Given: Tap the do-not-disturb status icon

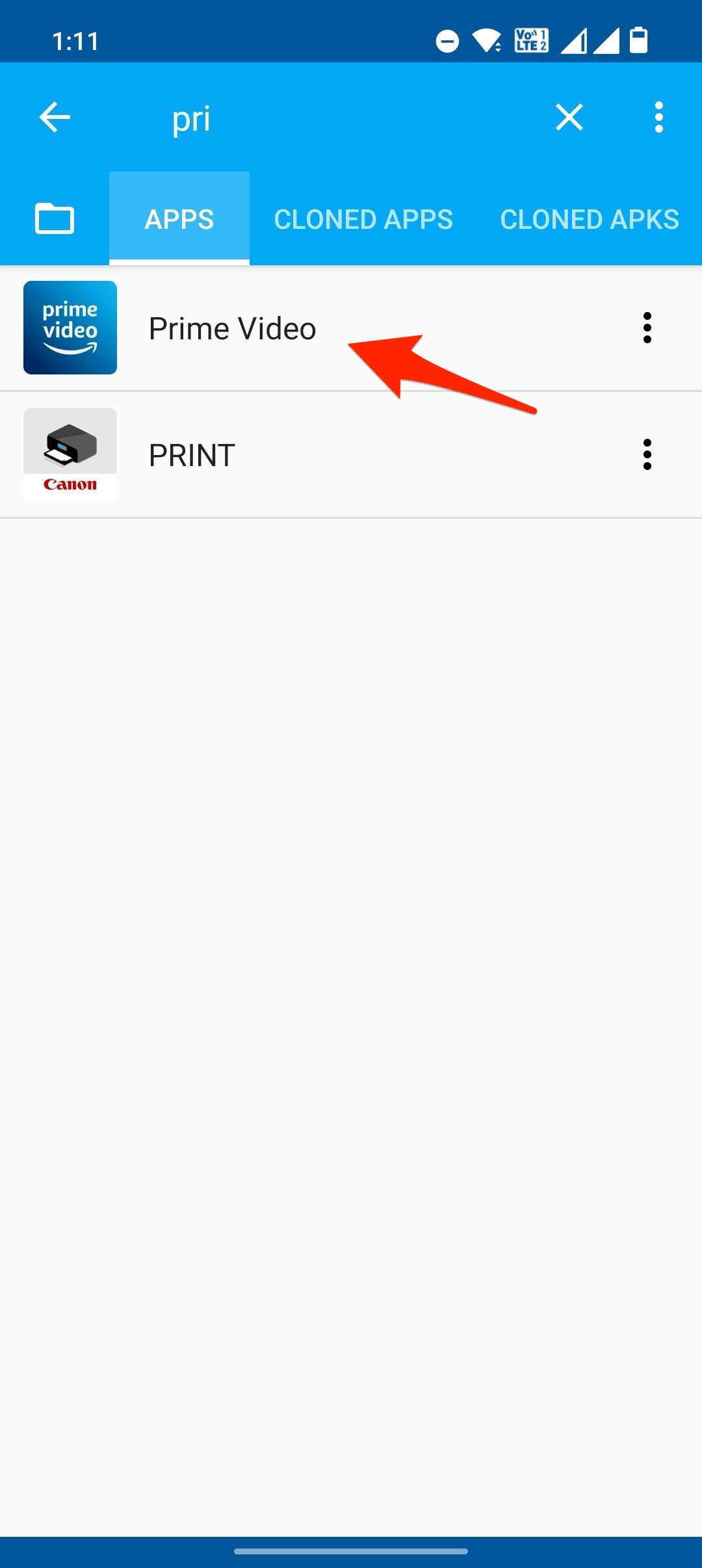Looking at the screenshot, I should [446, 41].
